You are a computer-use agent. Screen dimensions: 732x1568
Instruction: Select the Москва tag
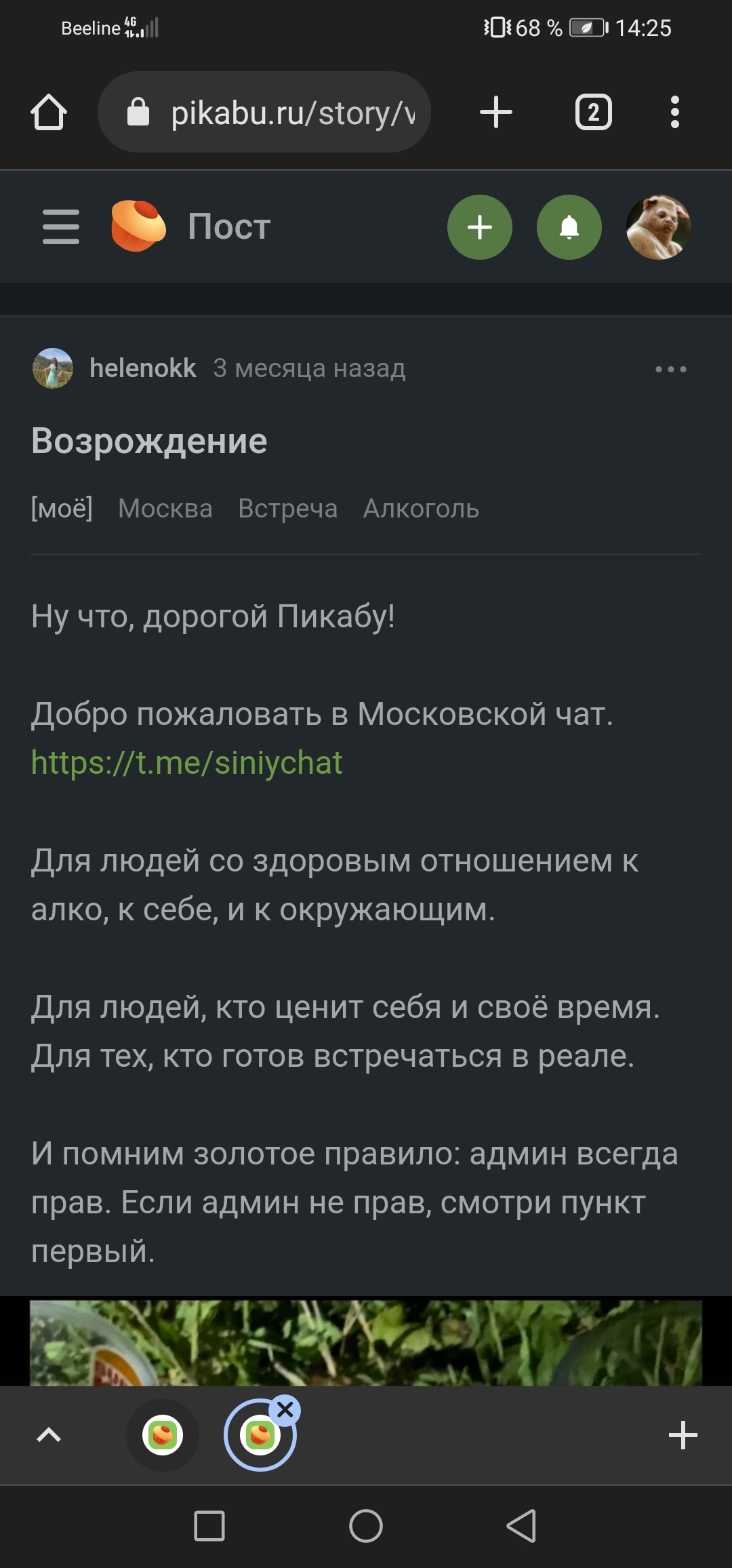pyautogui.click(x=165, y=509)
